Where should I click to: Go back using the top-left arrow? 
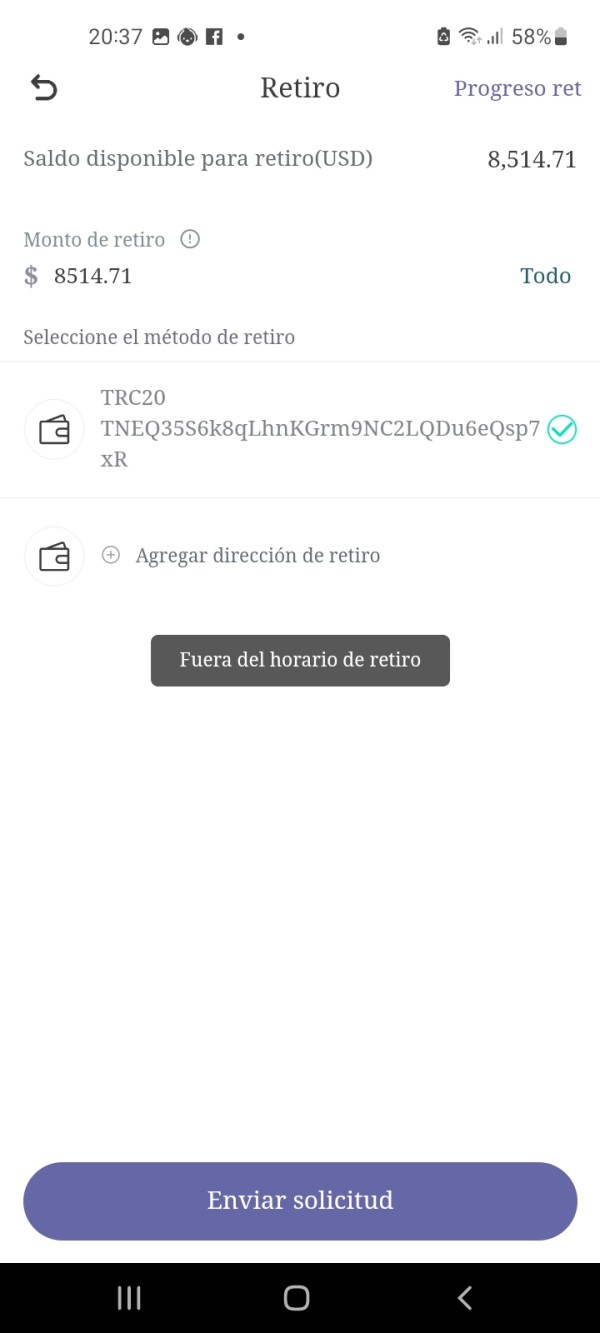click(44, 88)
